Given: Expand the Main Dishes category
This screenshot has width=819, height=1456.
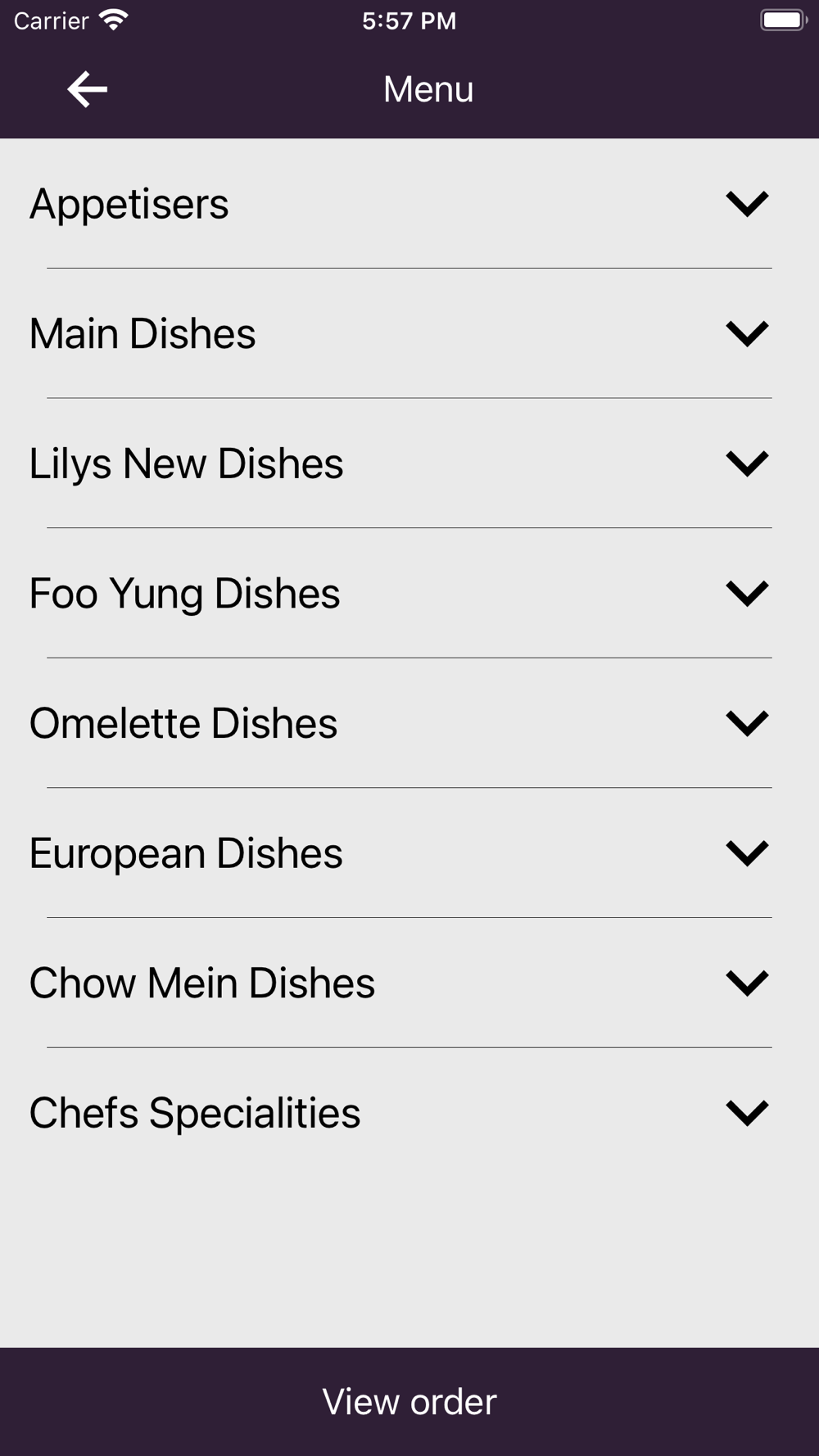Looking at the screenshot, I should 746,333.
